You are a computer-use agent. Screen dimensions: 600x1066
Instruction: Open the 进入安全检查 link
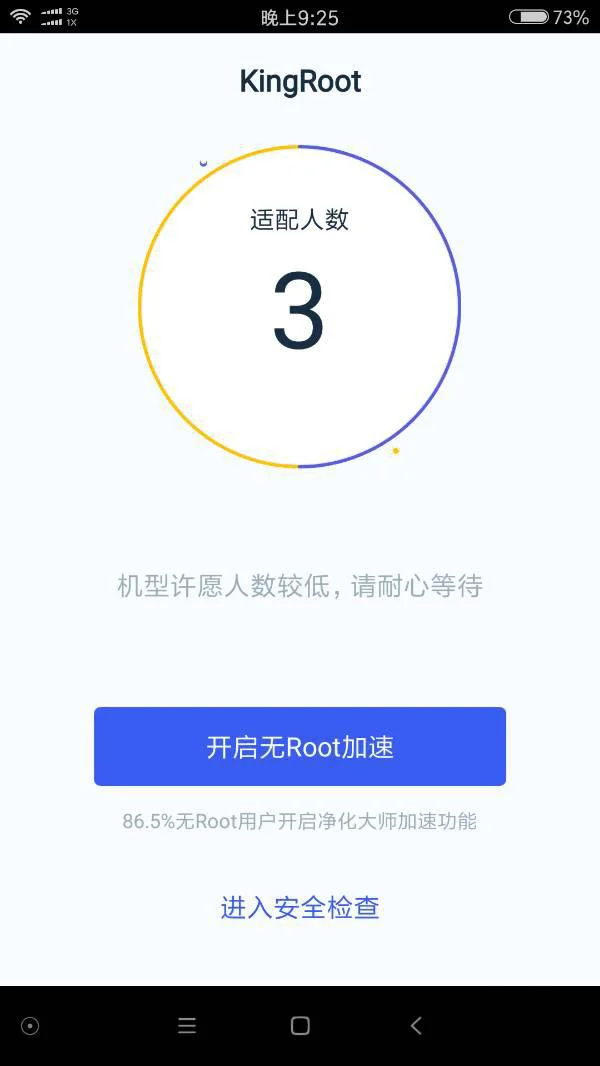tap(300, 908)
